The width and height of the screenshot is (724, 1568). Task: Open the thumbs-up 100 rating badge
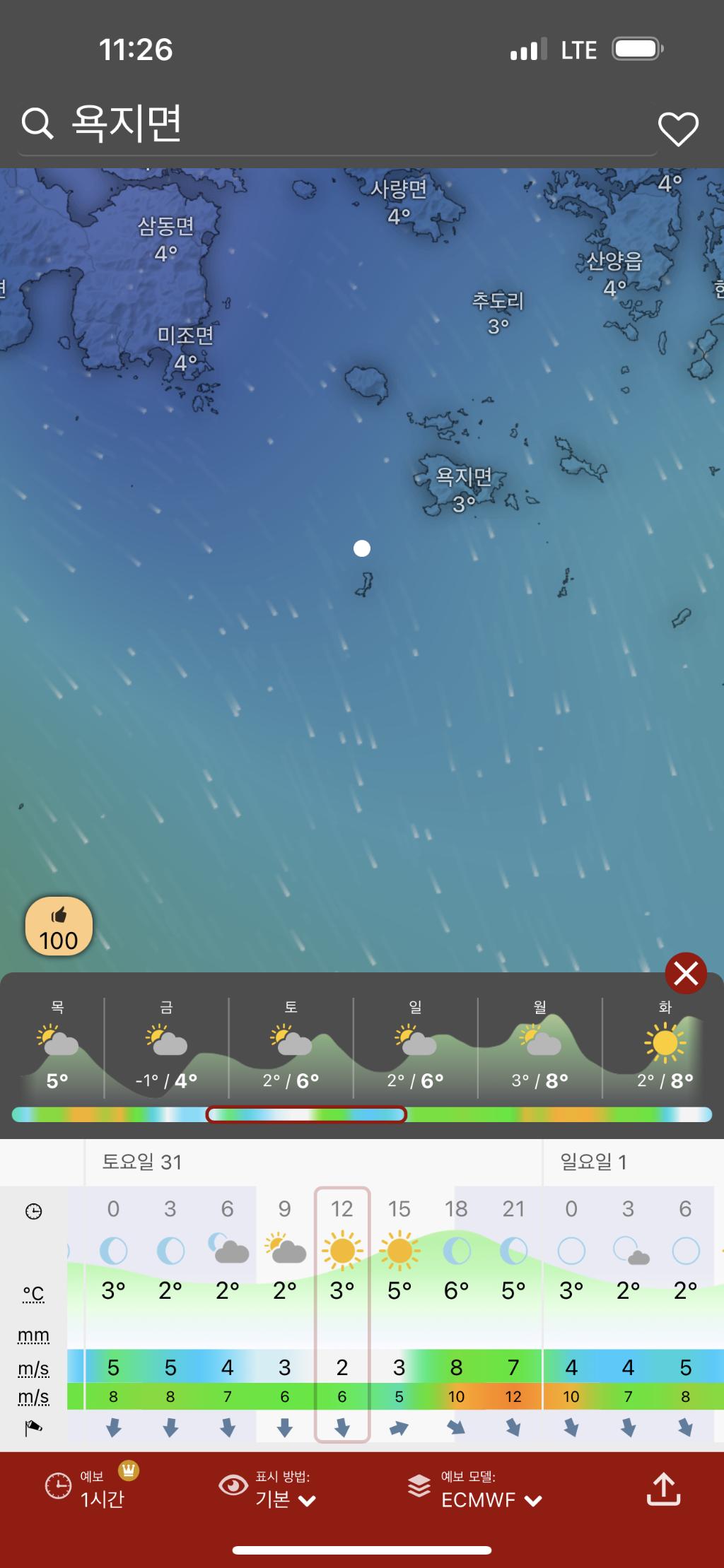pyautogui.click(x=59, y=927)
